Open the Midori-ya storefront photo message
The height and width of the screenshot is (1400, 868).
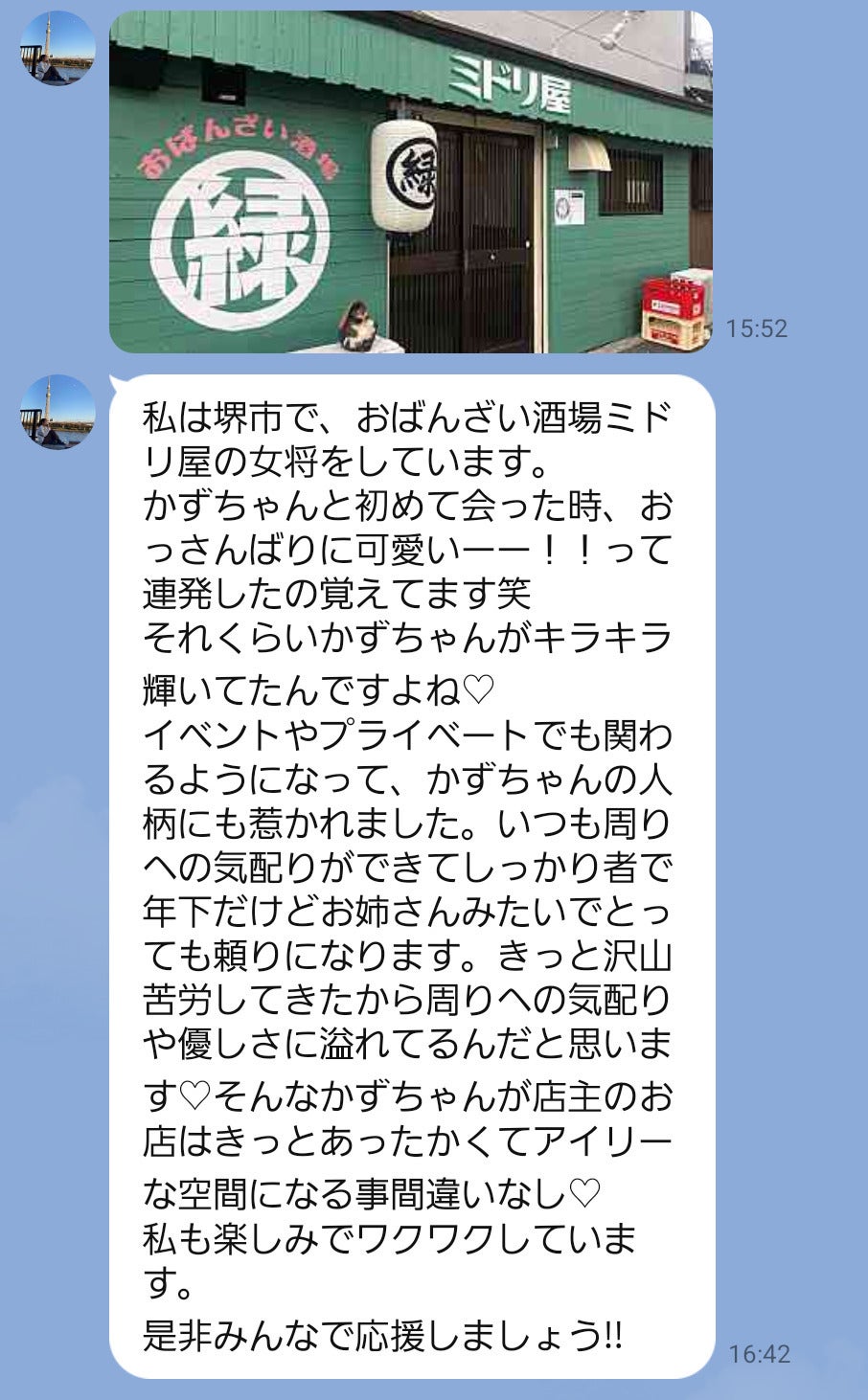pos(411,182)
